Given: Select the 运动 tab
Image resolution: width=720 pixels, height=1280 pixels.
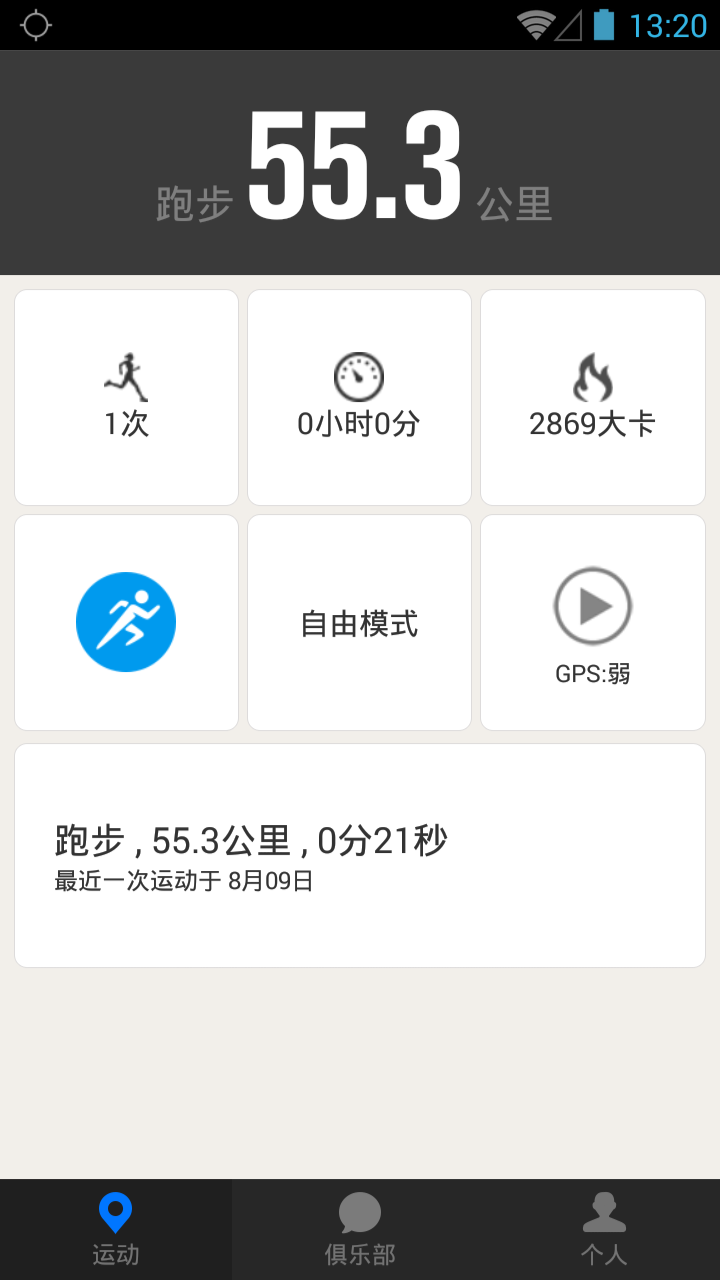Looking at the screenshot, I should [116, 1230].
